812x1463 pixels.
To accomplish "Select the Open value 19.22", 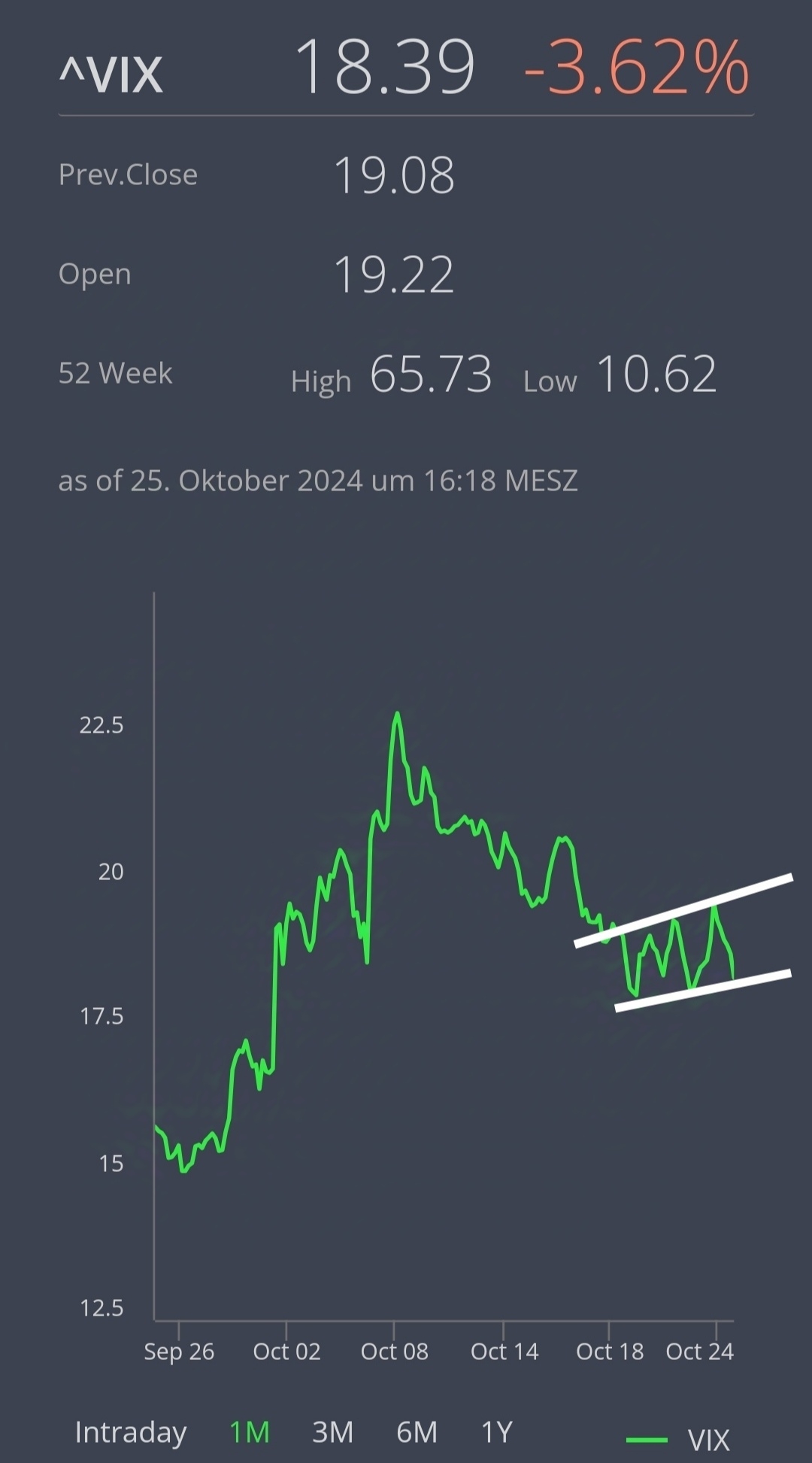I will [x=394, y=275].
